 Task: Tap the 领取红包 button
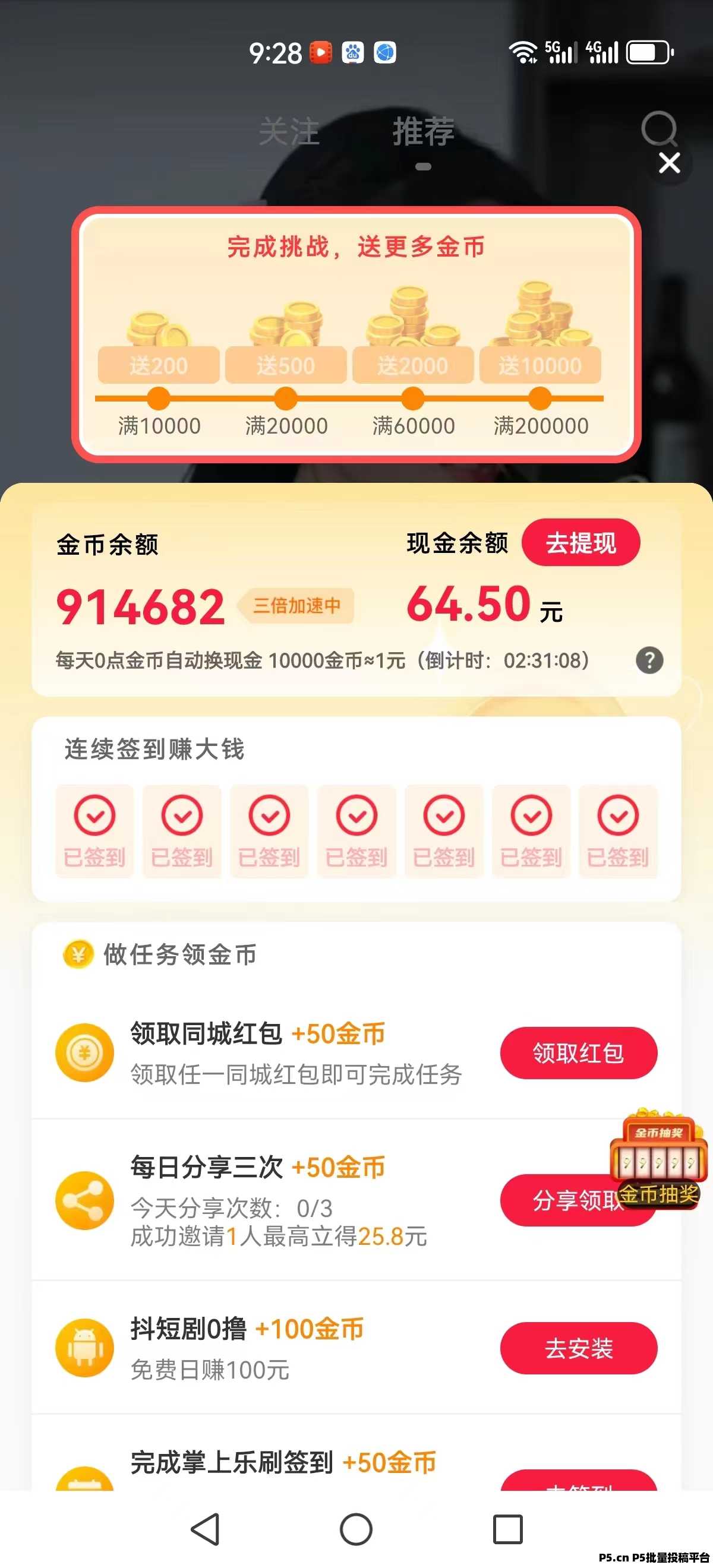(578, 1052)
